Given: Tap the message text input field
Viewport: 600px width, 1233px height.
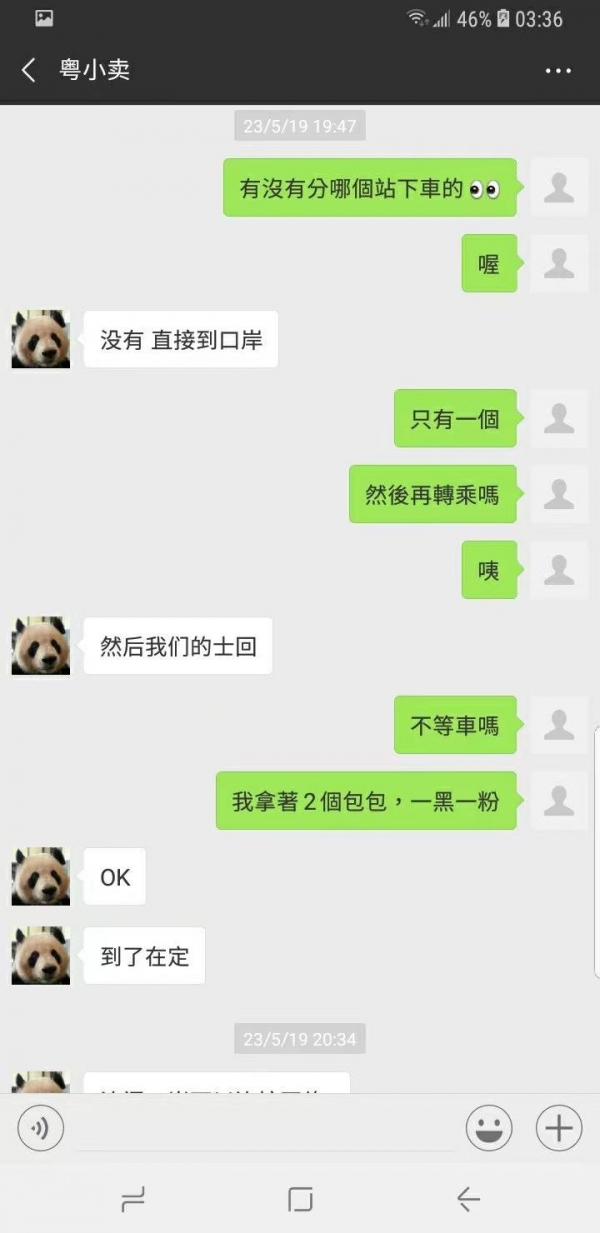Looking at the screenshot, I should (x=265, y=1129).
